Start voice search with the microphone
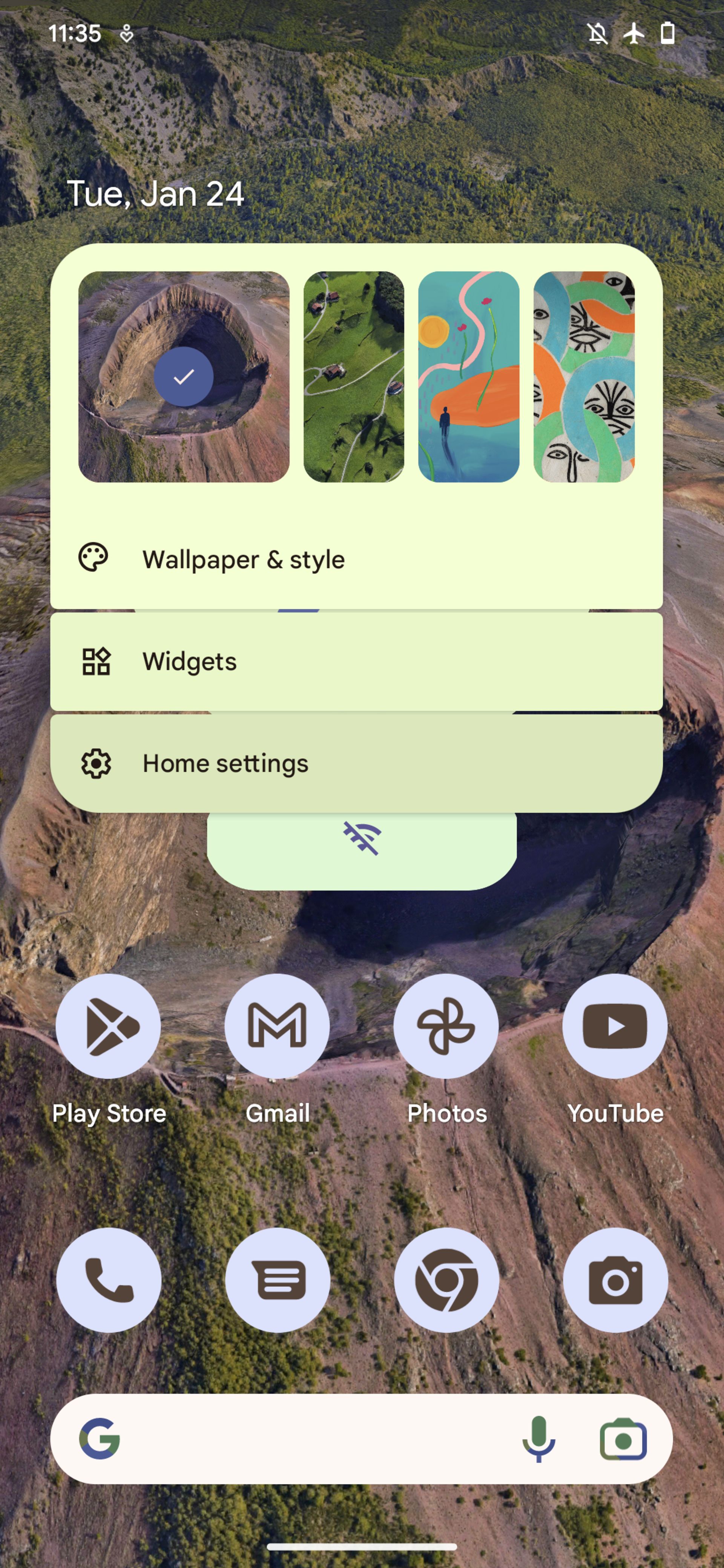 (x=538, y=1439)
